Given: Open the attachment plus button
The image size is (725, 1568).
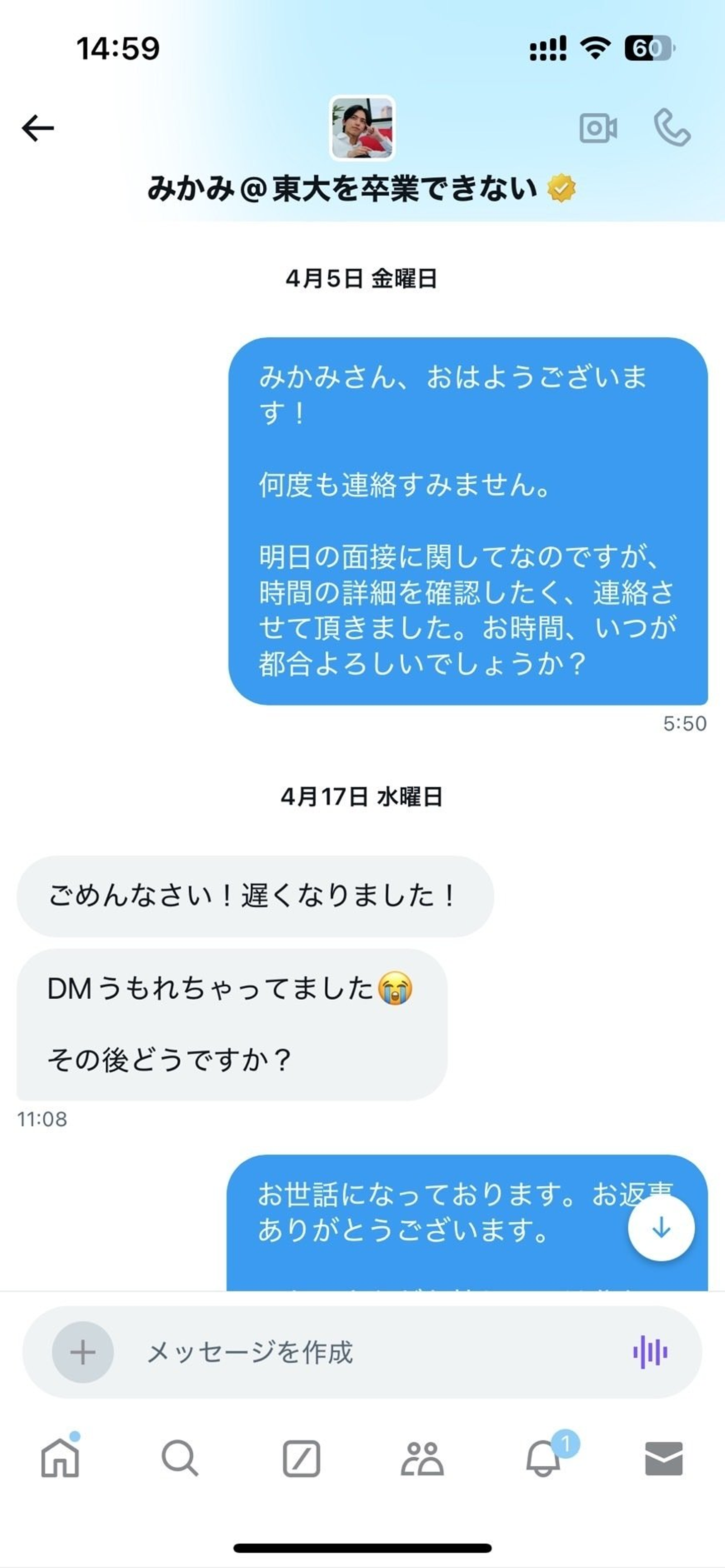Looking at the screenshot, I should [x=83, y=1352].
